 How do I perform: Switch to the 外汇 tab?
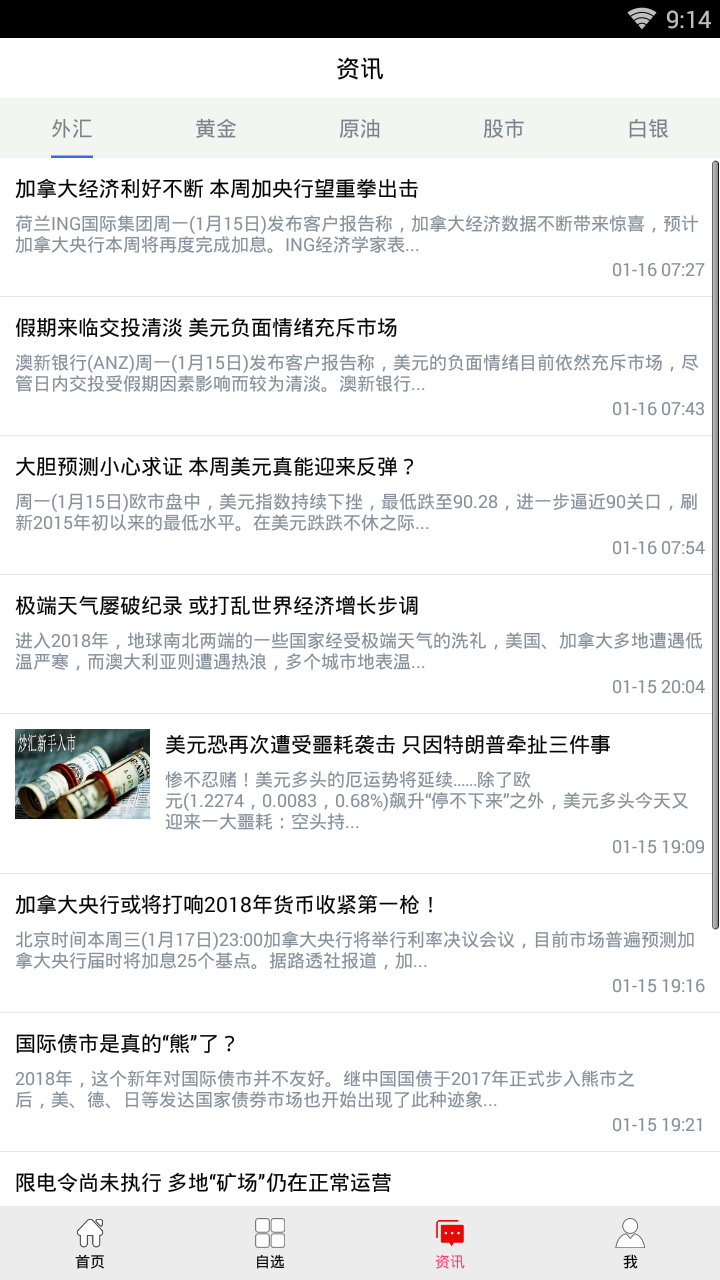[72, 129]
